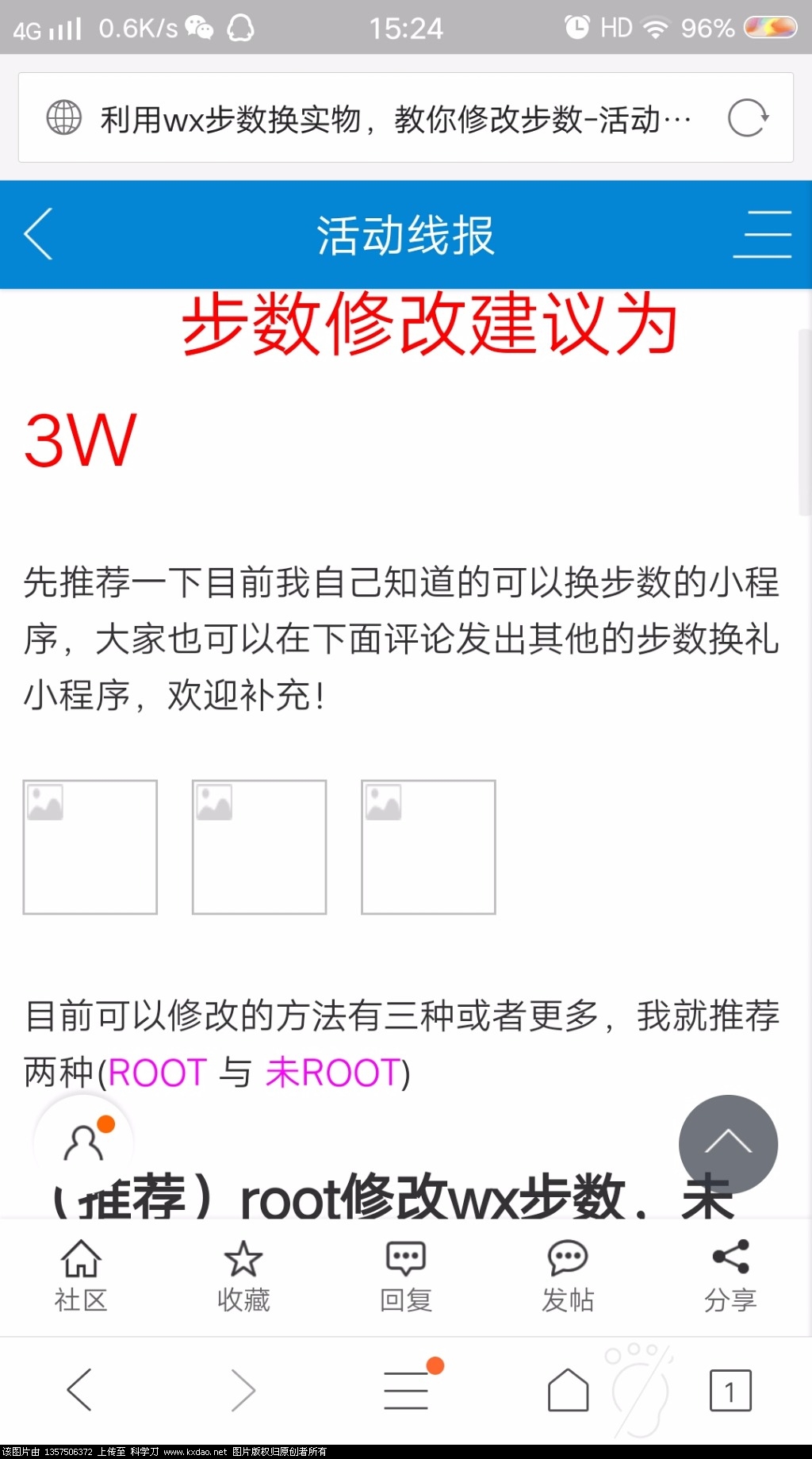Open the browser menu with the orange dot

407,1390
